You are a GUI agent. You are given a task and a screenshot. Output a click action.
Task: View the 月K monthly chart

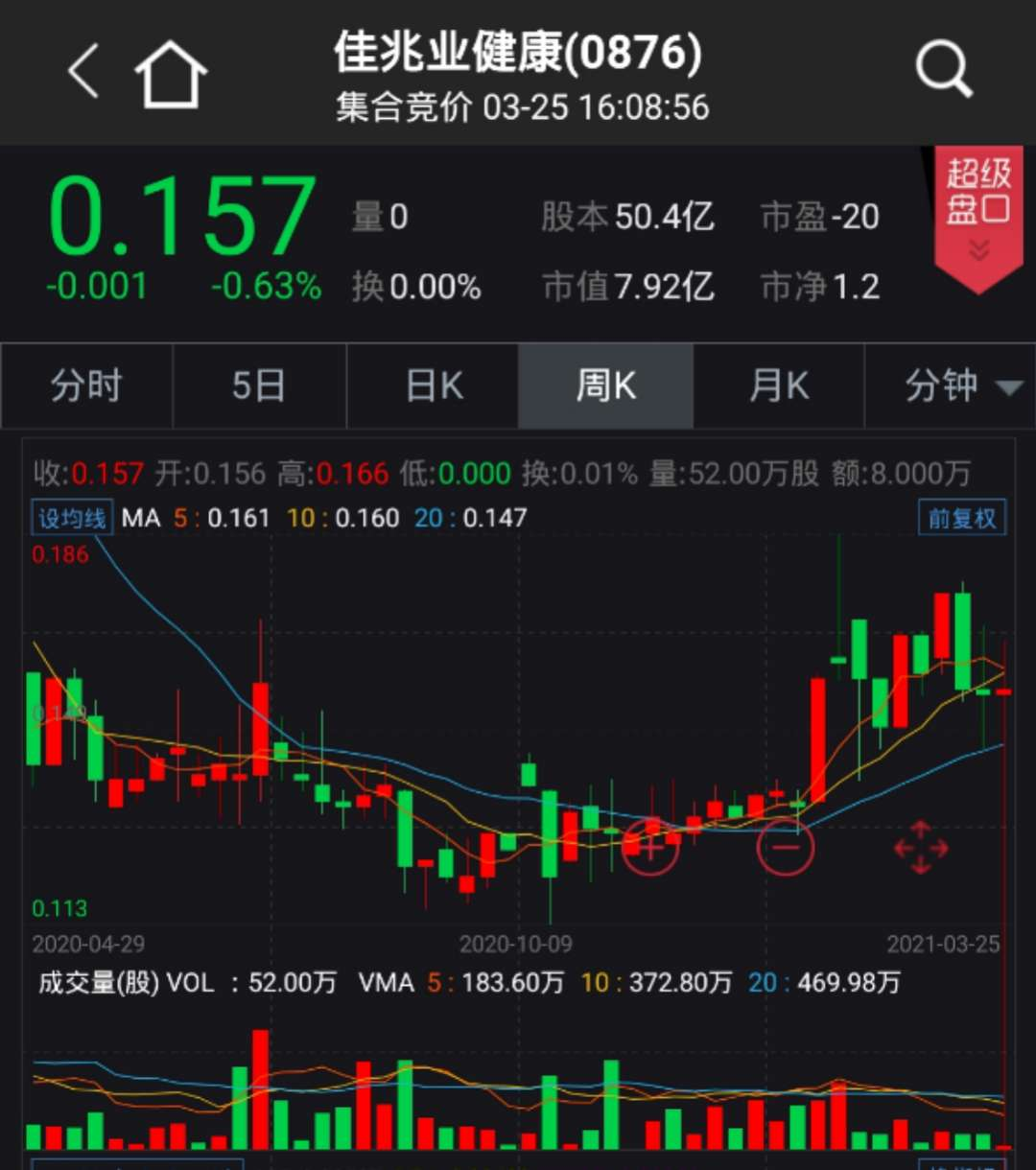click(778, 386)
